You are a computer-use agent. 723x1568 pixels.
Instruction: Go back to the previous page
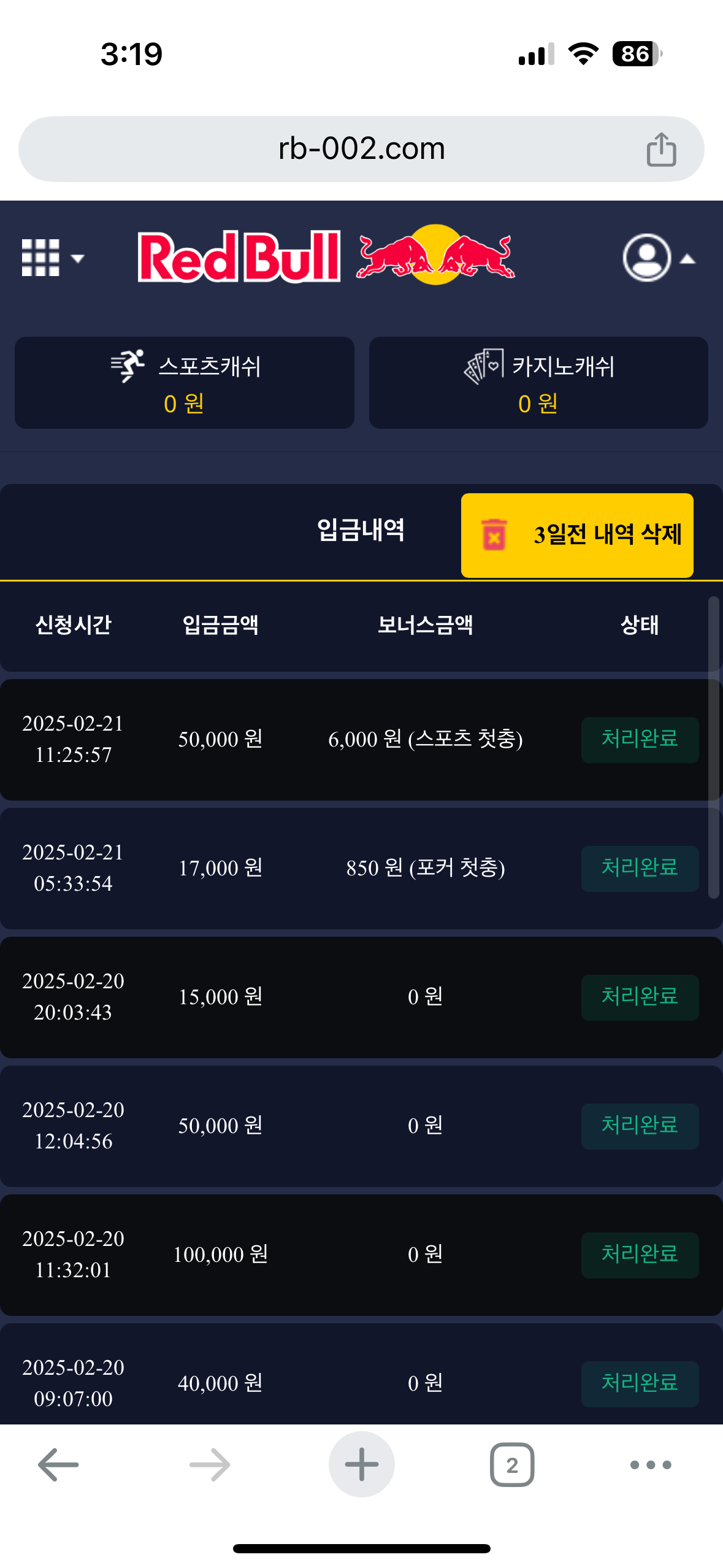58,1464
